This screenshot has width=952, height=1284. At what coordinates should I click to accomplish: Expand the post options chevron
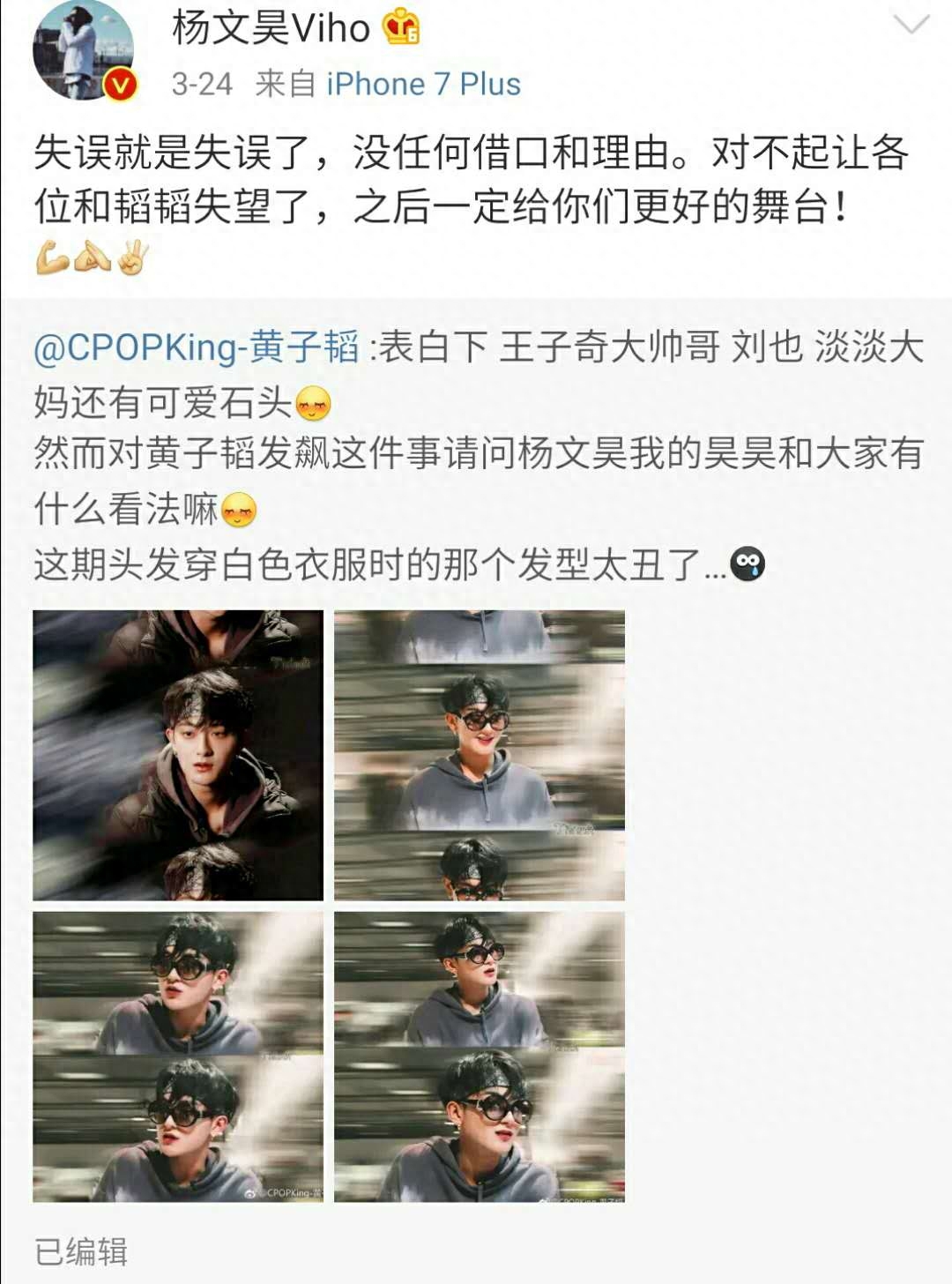pyautogui.click(x=911, y=25)
